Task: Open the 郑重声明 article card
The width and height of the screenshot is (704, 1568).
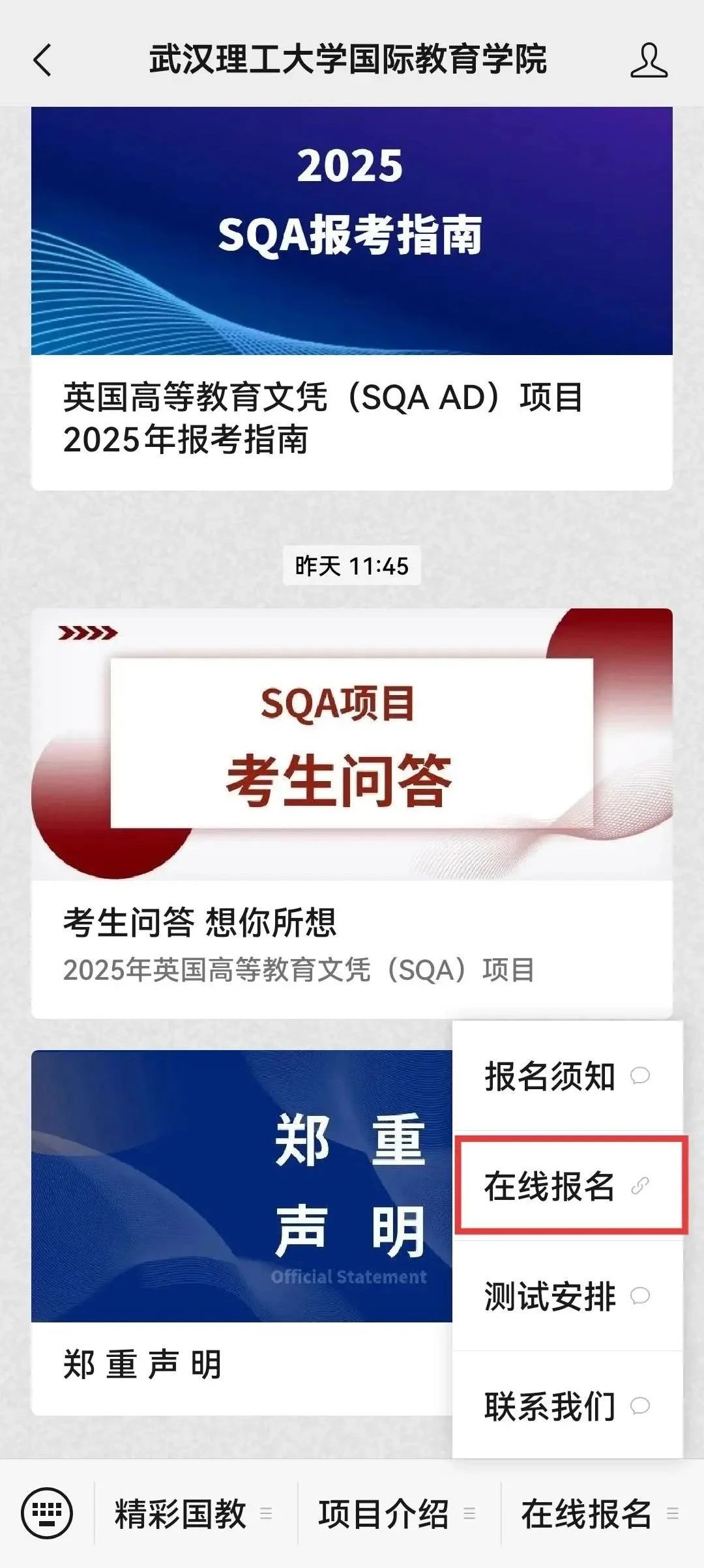Action: tap(241, 1231)
